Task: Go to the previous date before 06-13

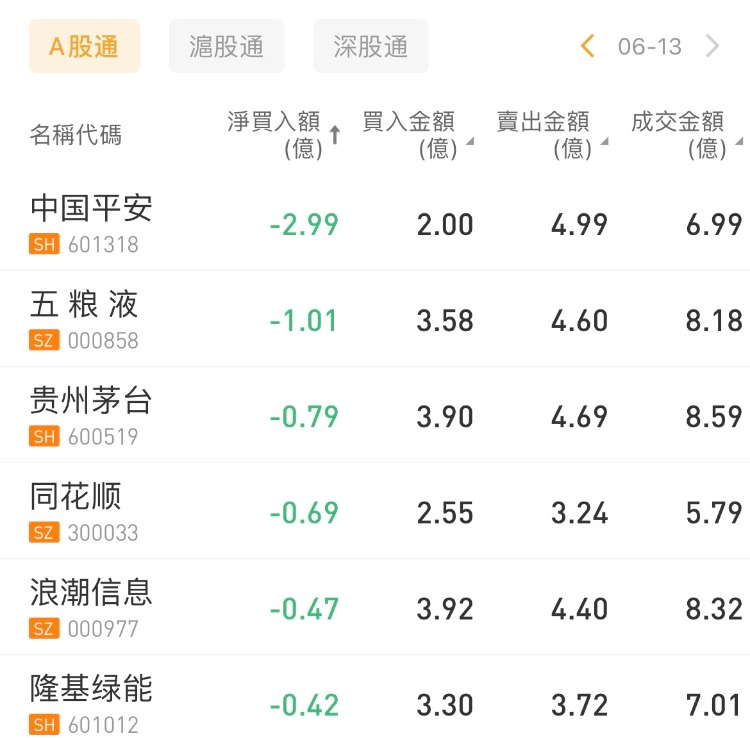Action: pyautogui.click(x=587, y=46)
